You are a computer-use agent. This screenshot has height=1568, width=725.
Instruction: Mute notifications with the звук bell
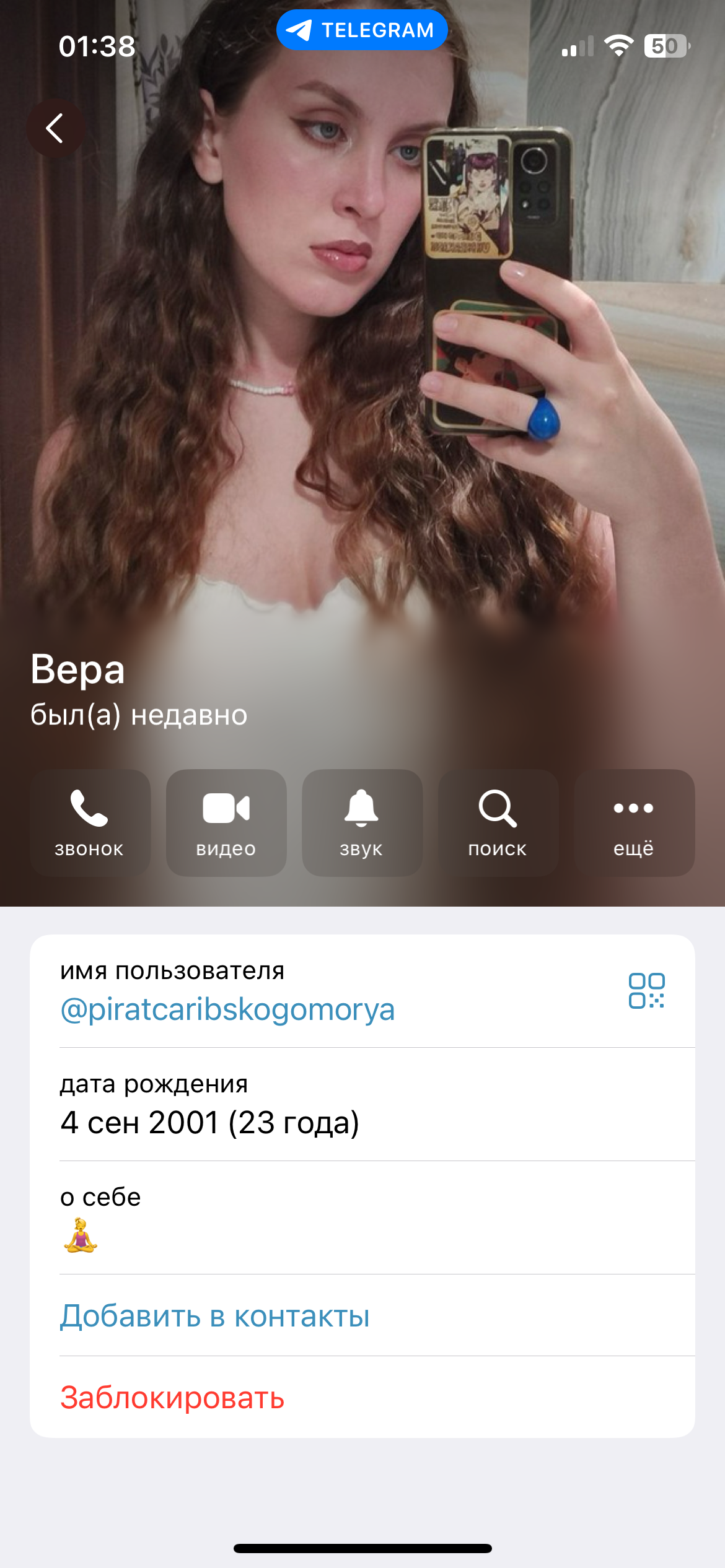point(362,822)
